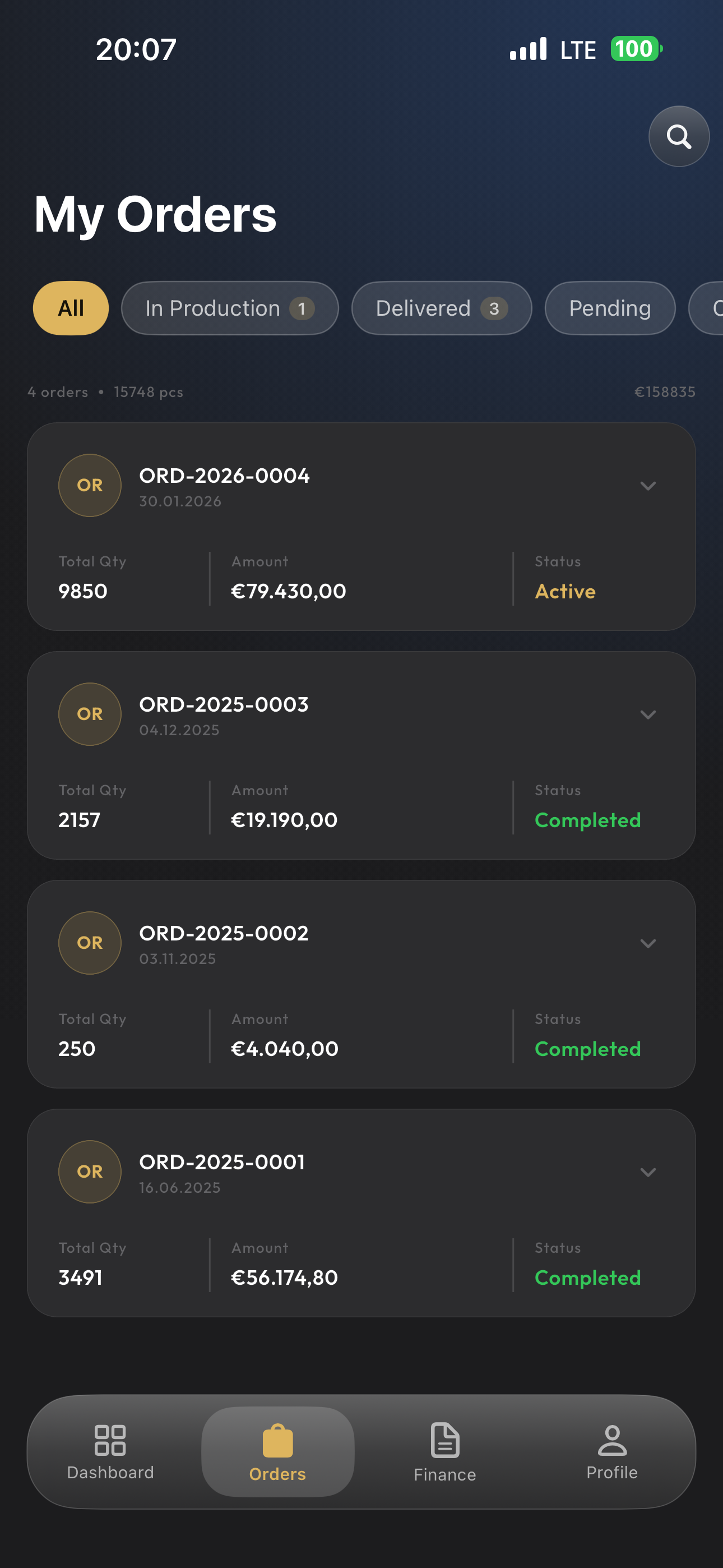Select the All filter chip
Image resolution: width=723 pixels, height=1568 pixels.
click(70, 308)
